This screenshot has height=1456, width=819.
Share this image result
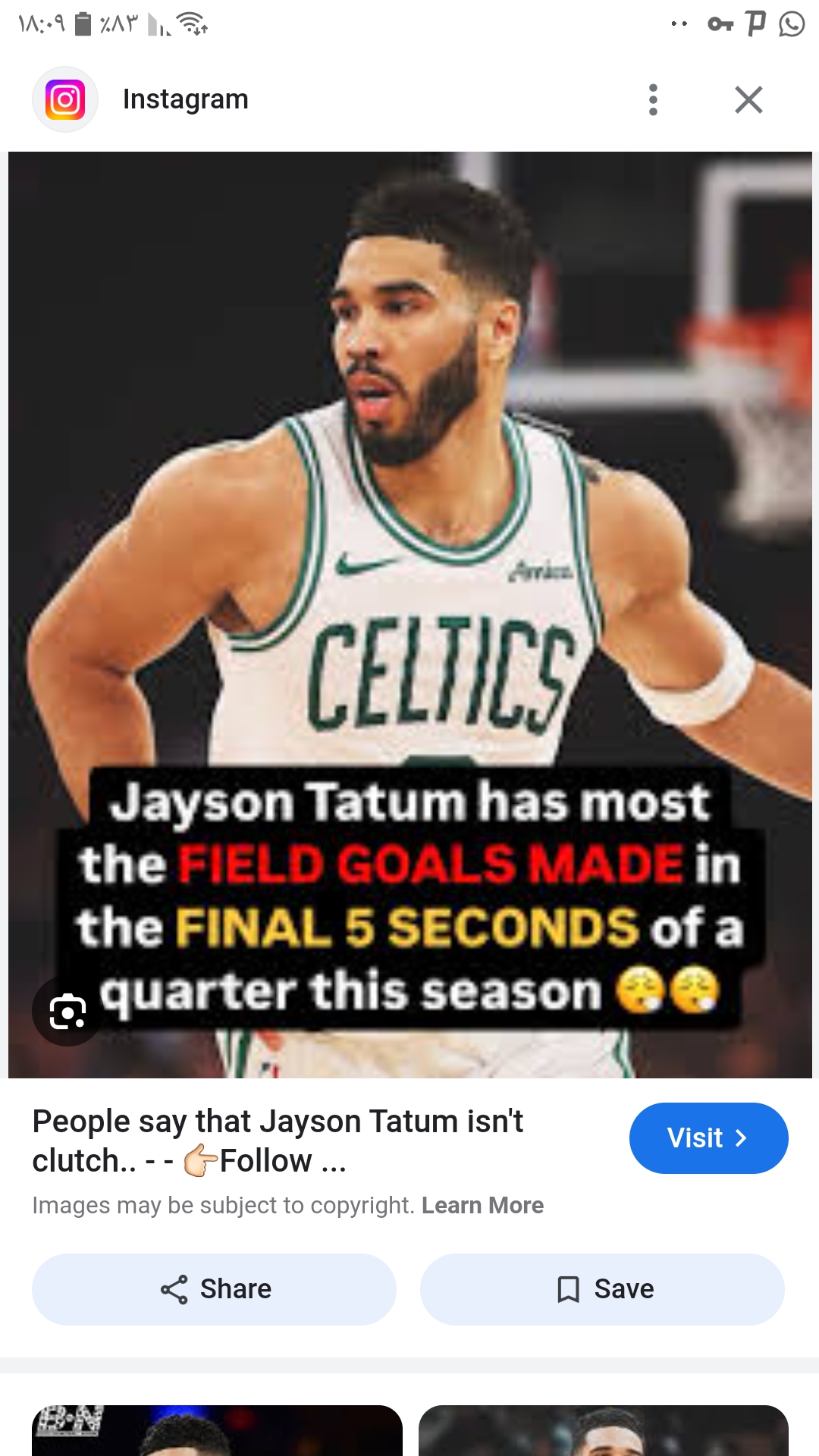[214, 1289]
